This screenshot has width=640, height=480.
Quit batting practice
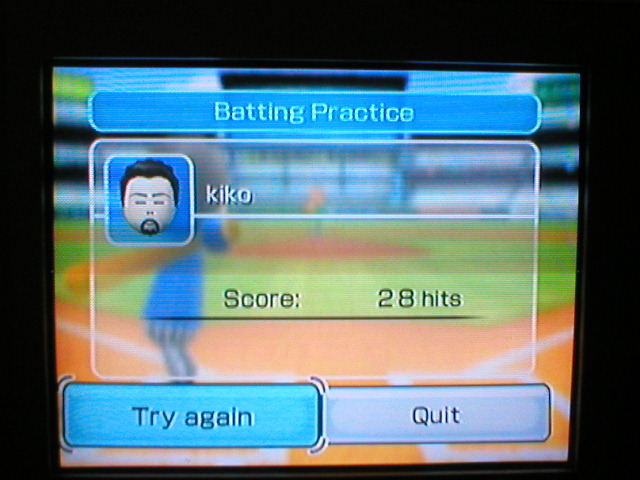pos(436,414)
